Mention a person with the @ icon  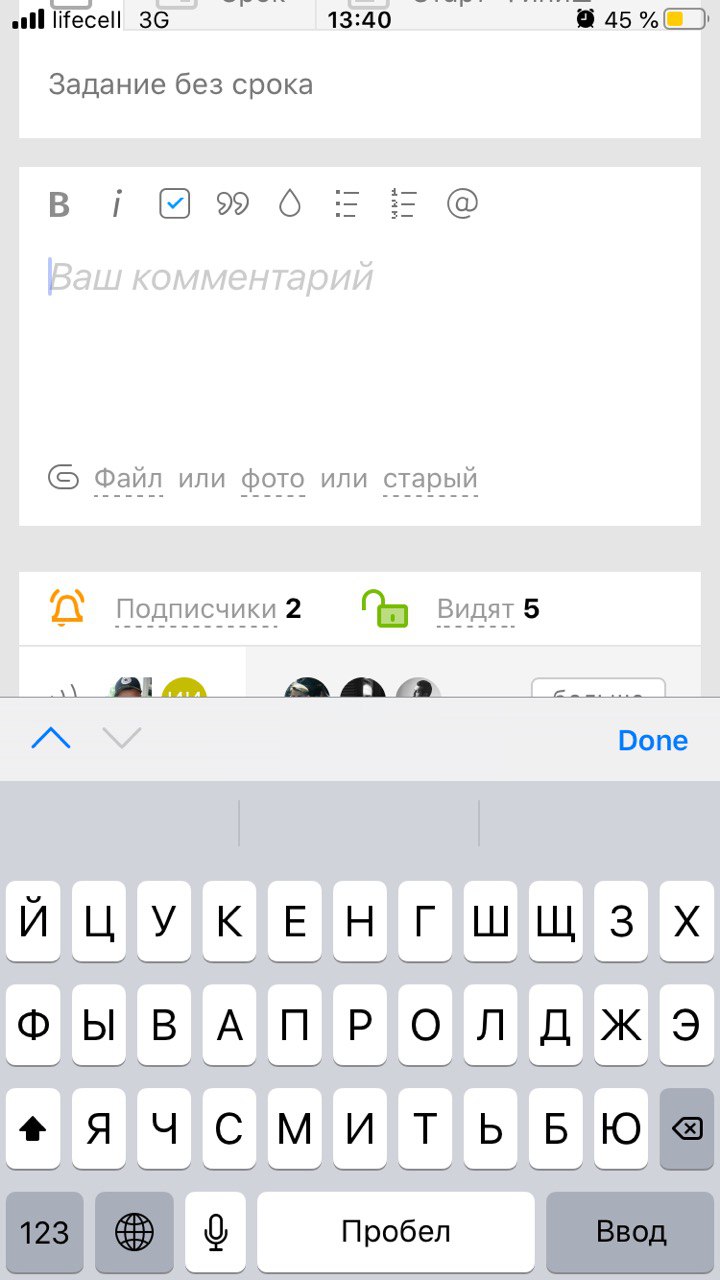[x=462, y=204]
